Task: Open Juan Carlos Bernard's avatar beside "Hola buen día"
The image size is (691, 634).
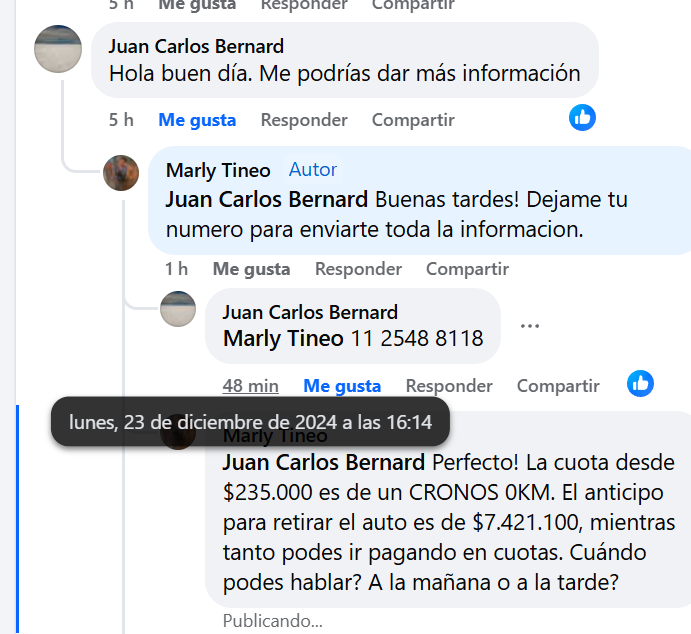Action: point(58,49)
